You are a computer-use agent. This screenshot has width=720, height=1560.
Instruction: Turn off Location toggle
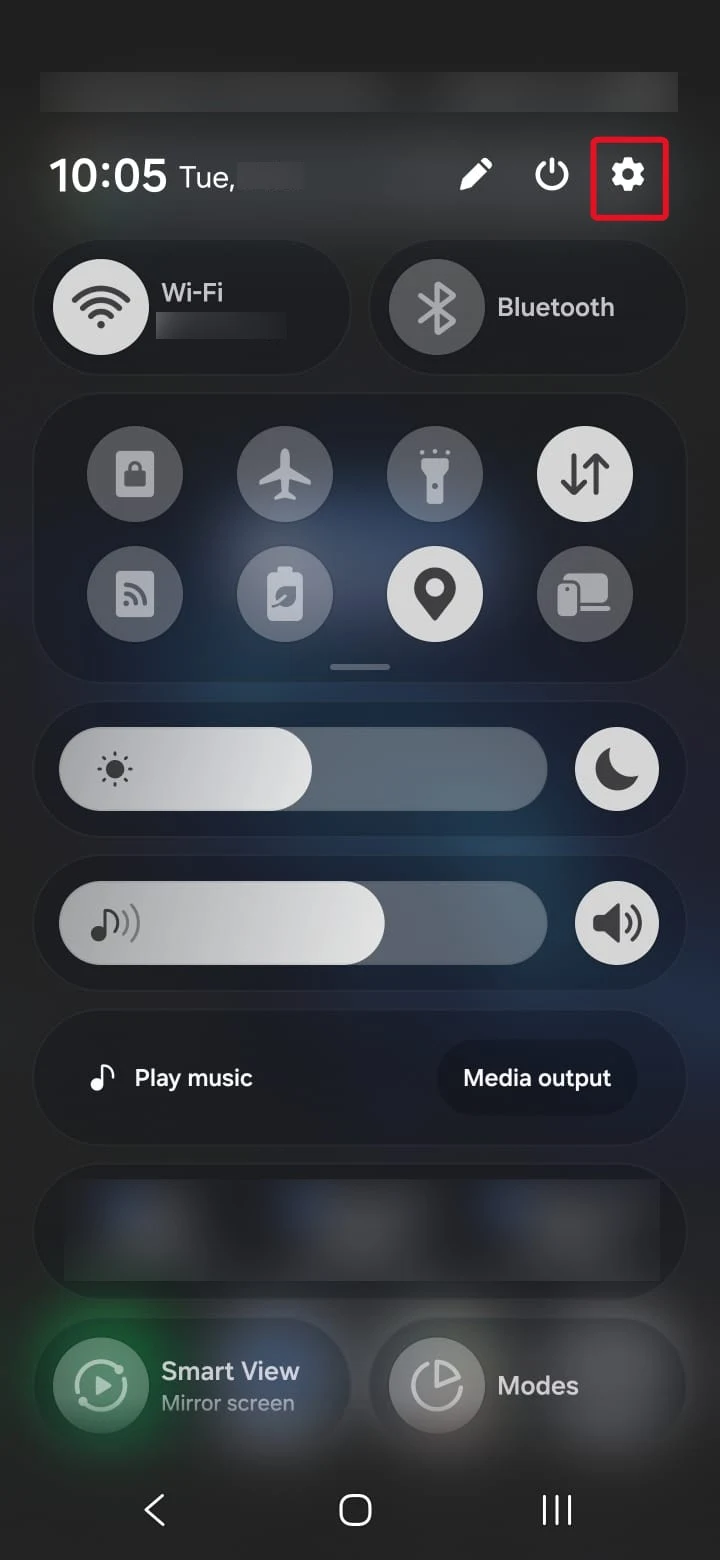pos(435,594)
